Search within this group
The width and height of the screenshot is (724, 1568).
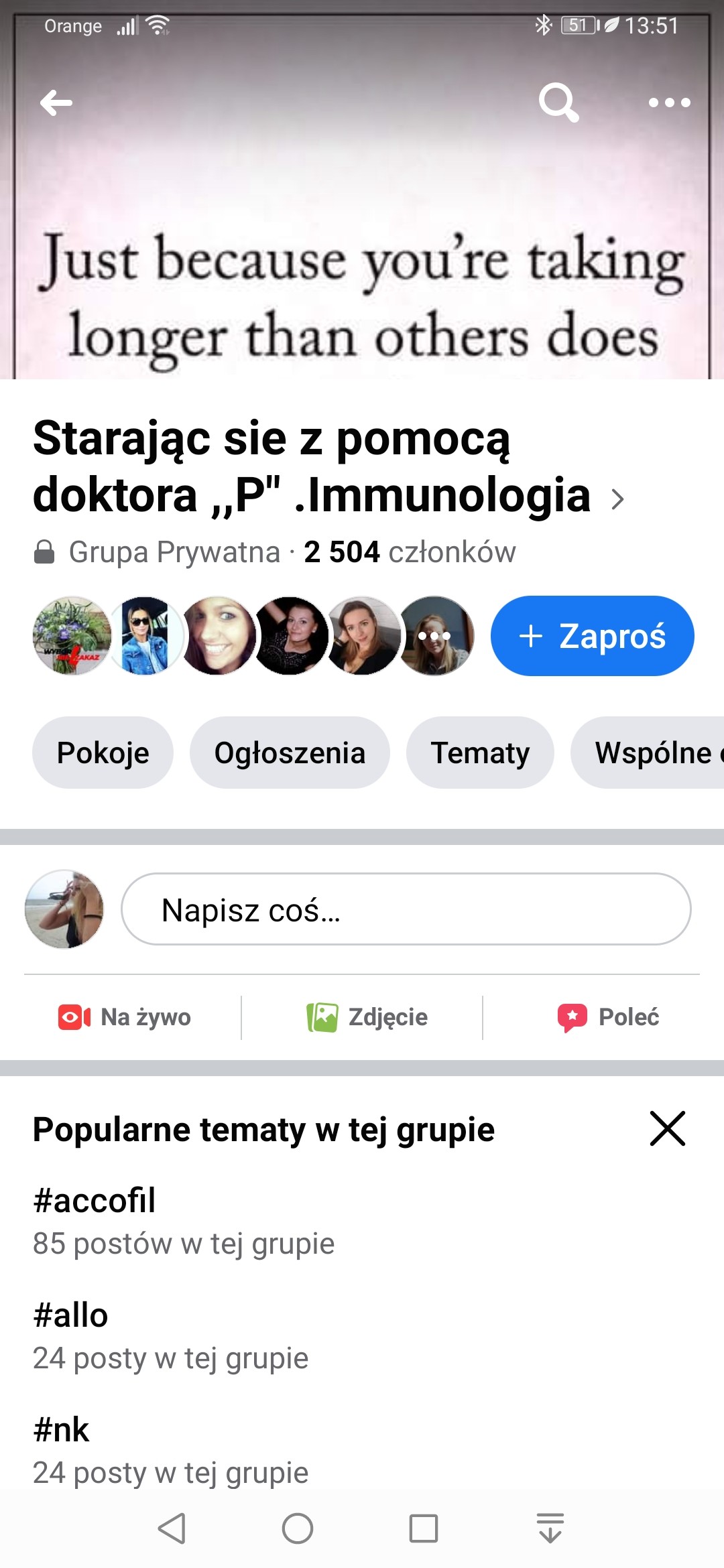(x=558, y=103)
